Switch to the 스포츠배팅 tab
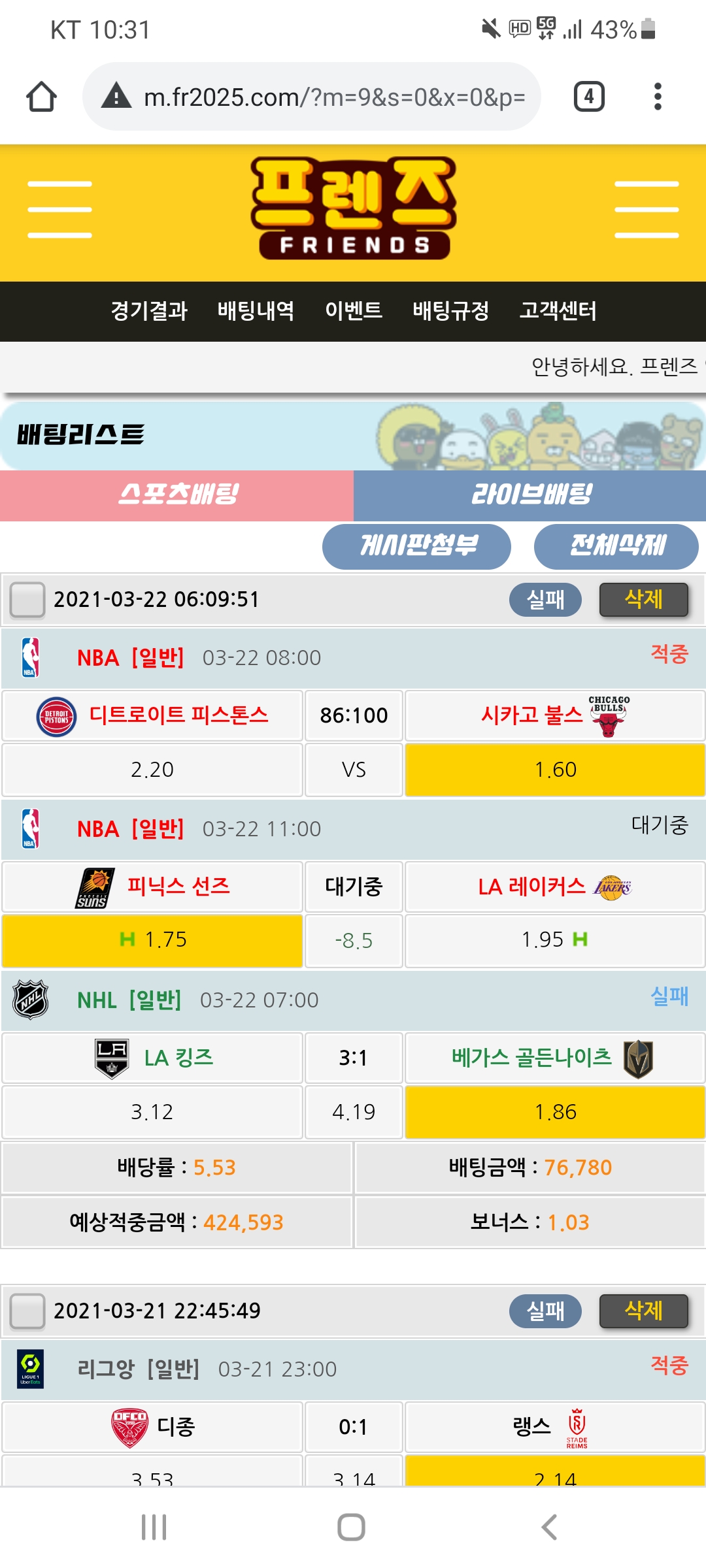 [177, 495]
